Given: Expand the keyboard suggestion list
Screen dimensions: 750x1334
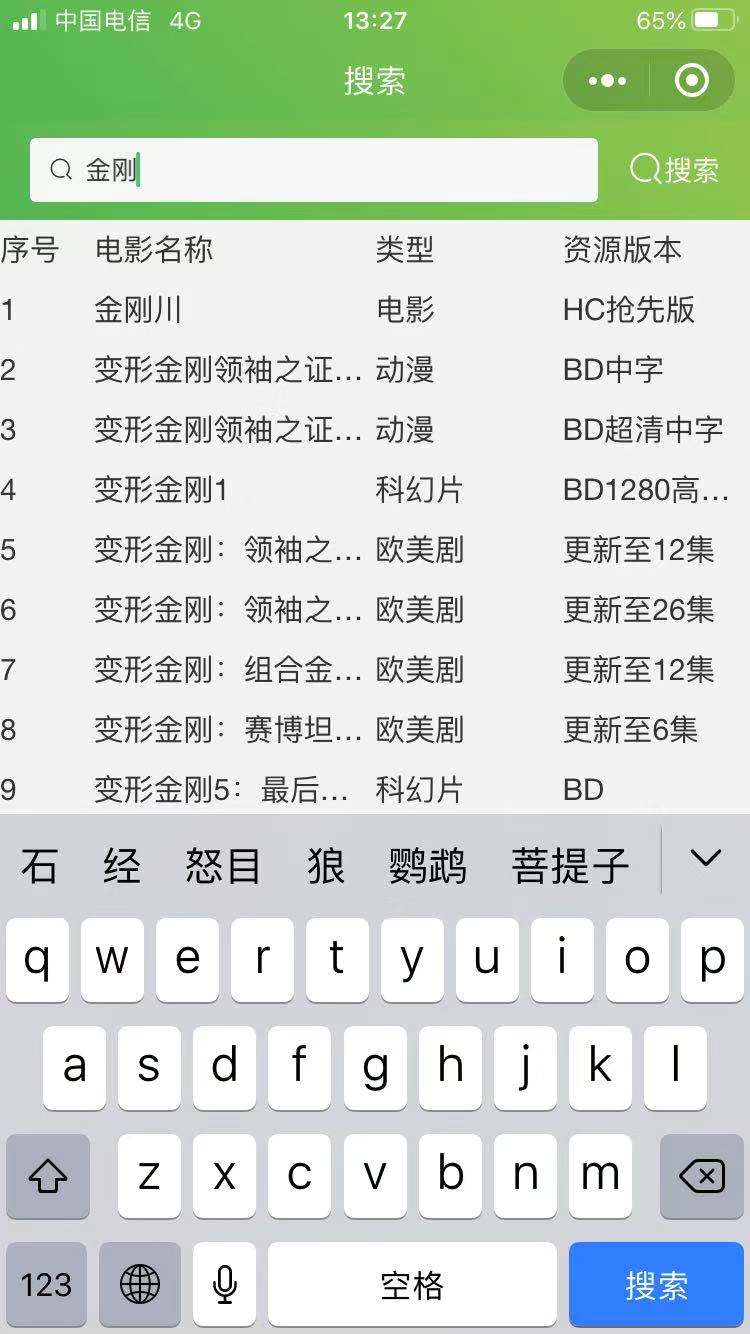Looking at the screenshot, I should click(706, 858).
